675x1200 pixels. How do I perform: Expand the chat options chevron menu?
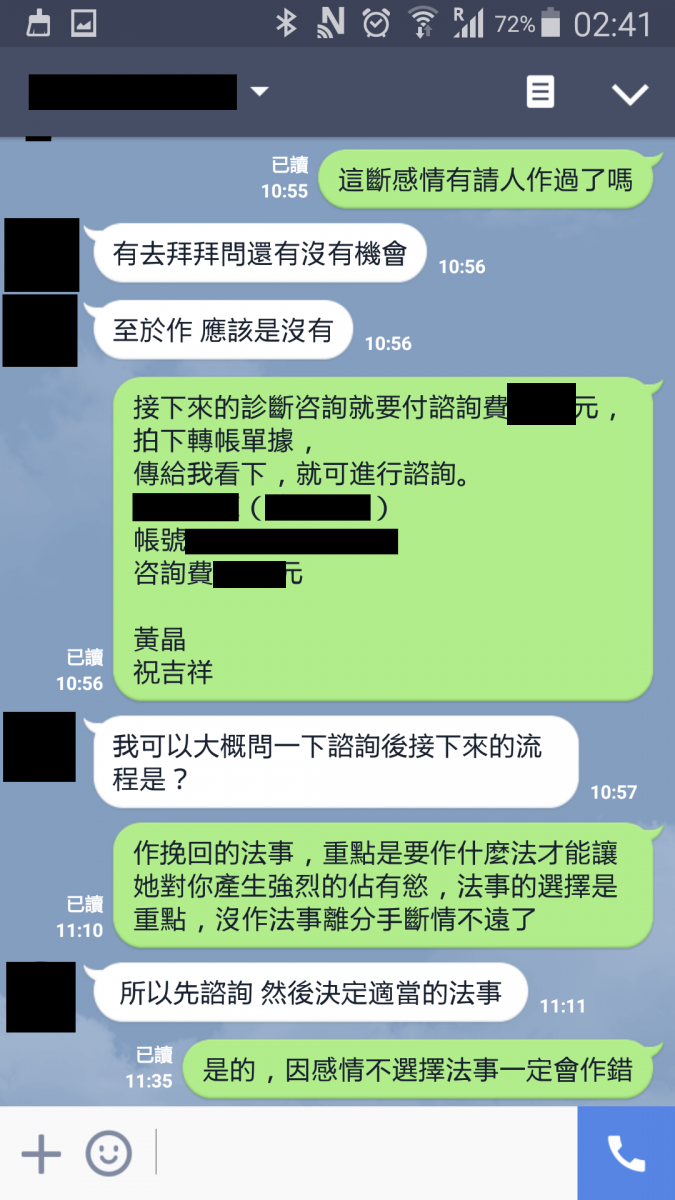click(x=630, y=94)
